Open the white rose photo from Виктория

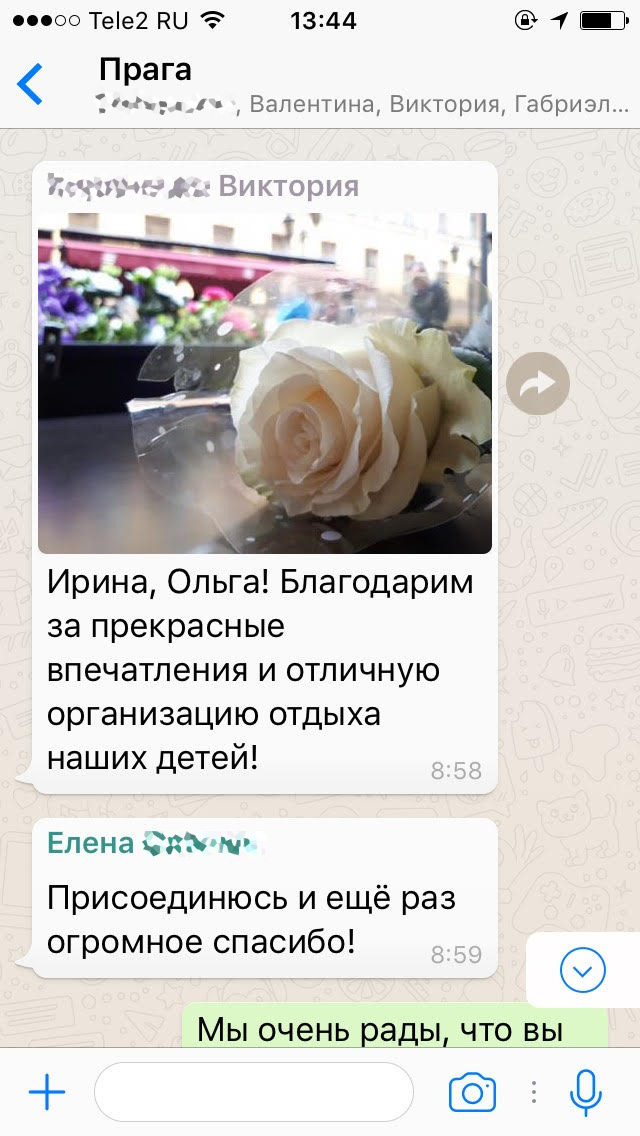point(265,382)
